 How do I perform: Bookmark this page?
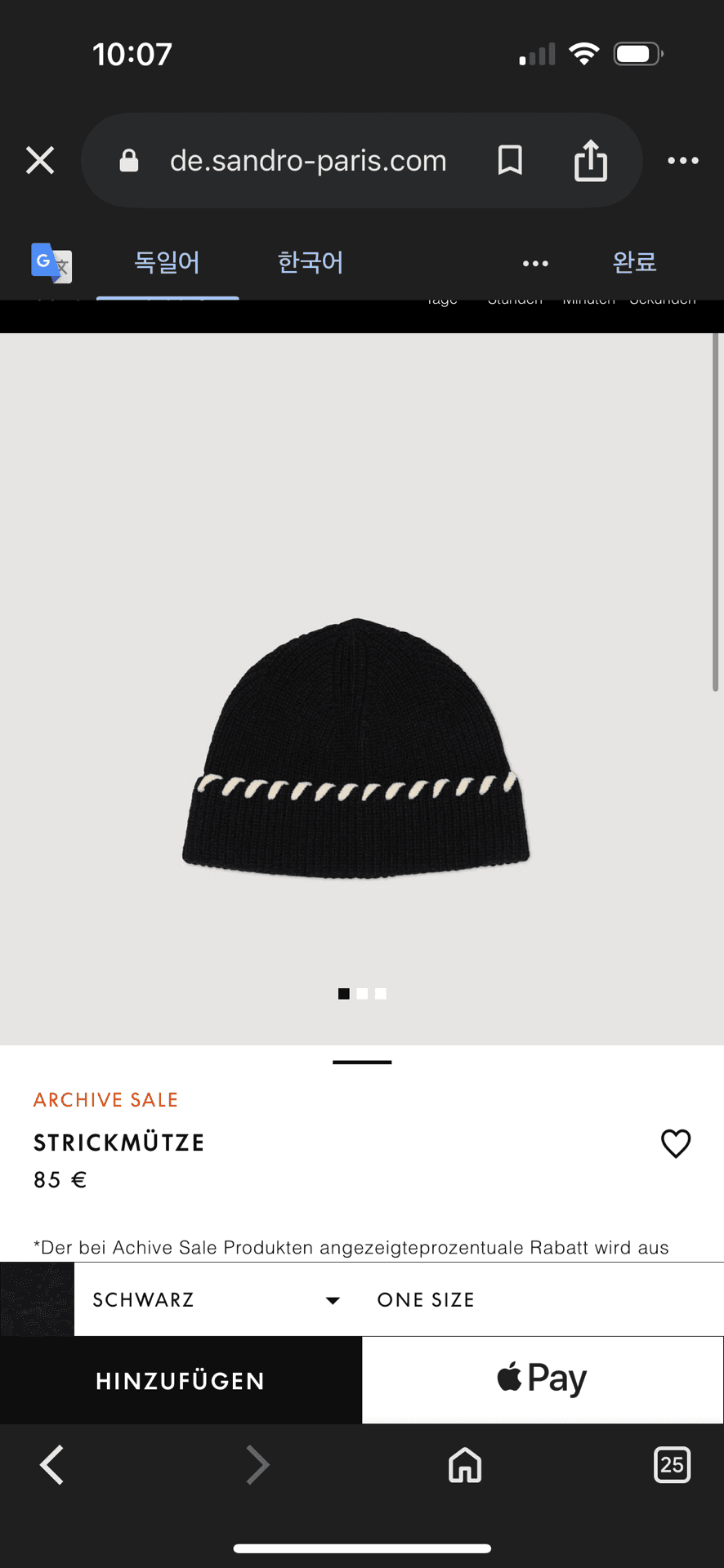(x=510, y=161)
